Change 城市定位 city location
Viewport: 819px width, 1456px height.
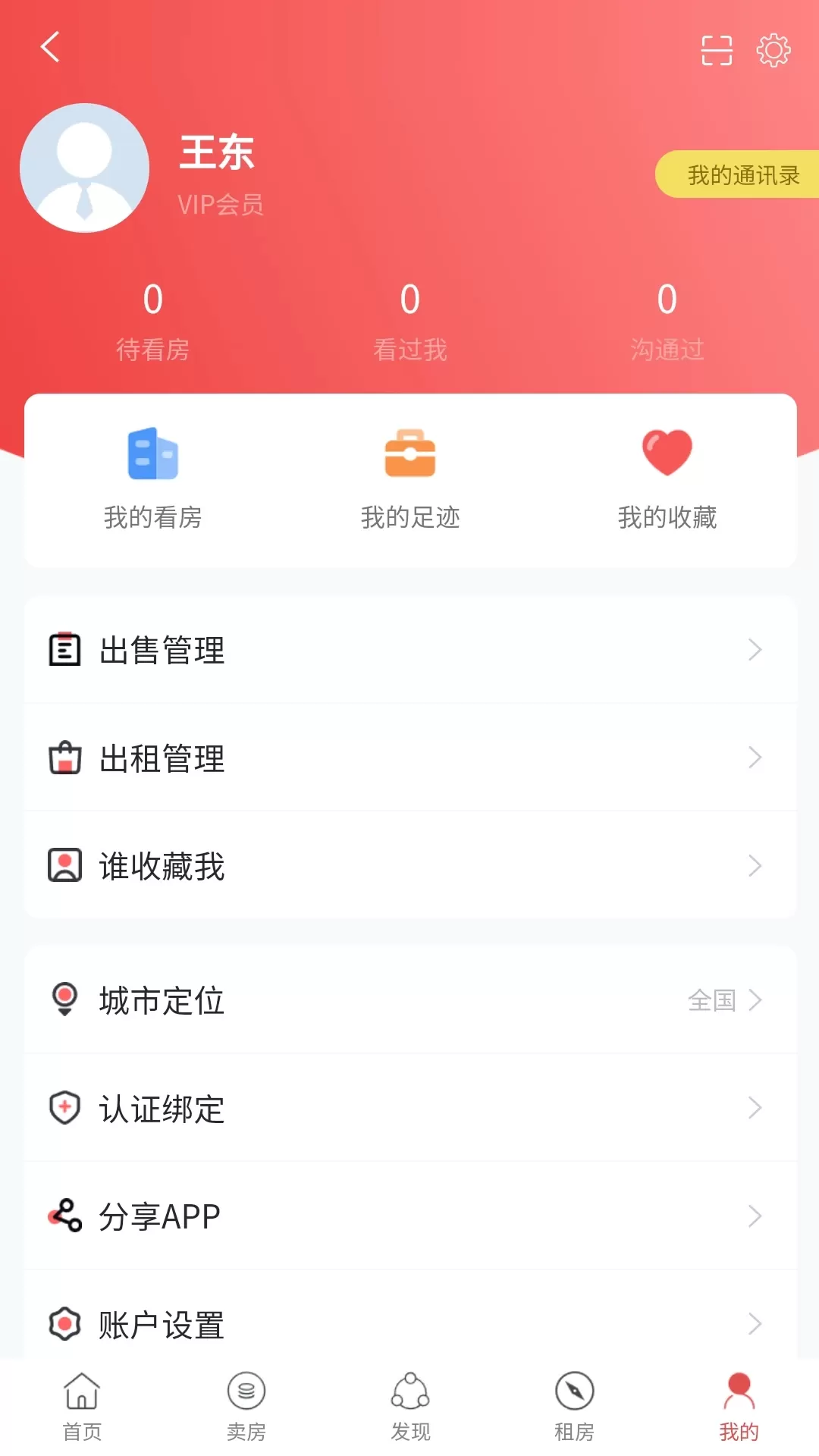click(410, 999)
